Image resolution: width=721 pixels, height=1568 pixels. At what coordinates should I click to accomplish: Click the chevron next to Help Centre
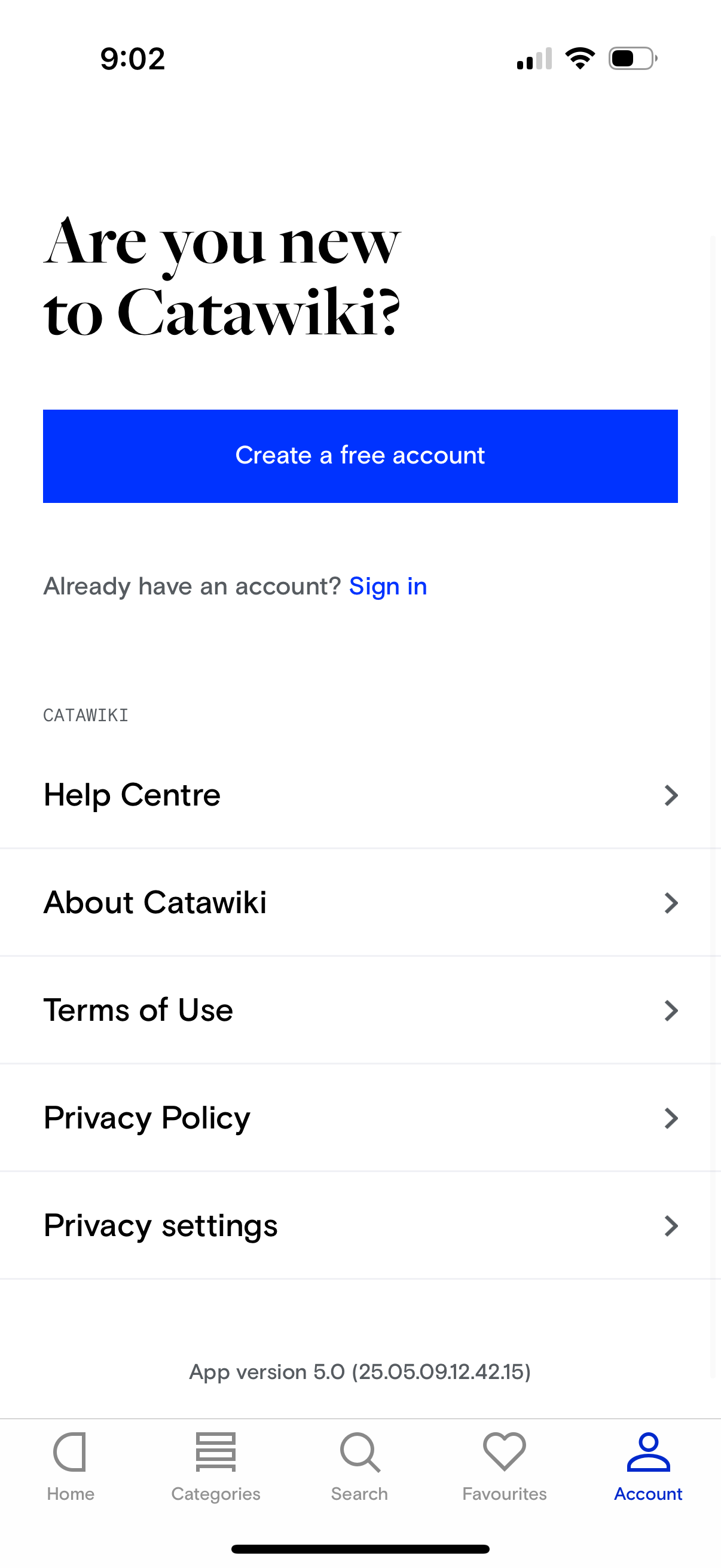point(671,795)
